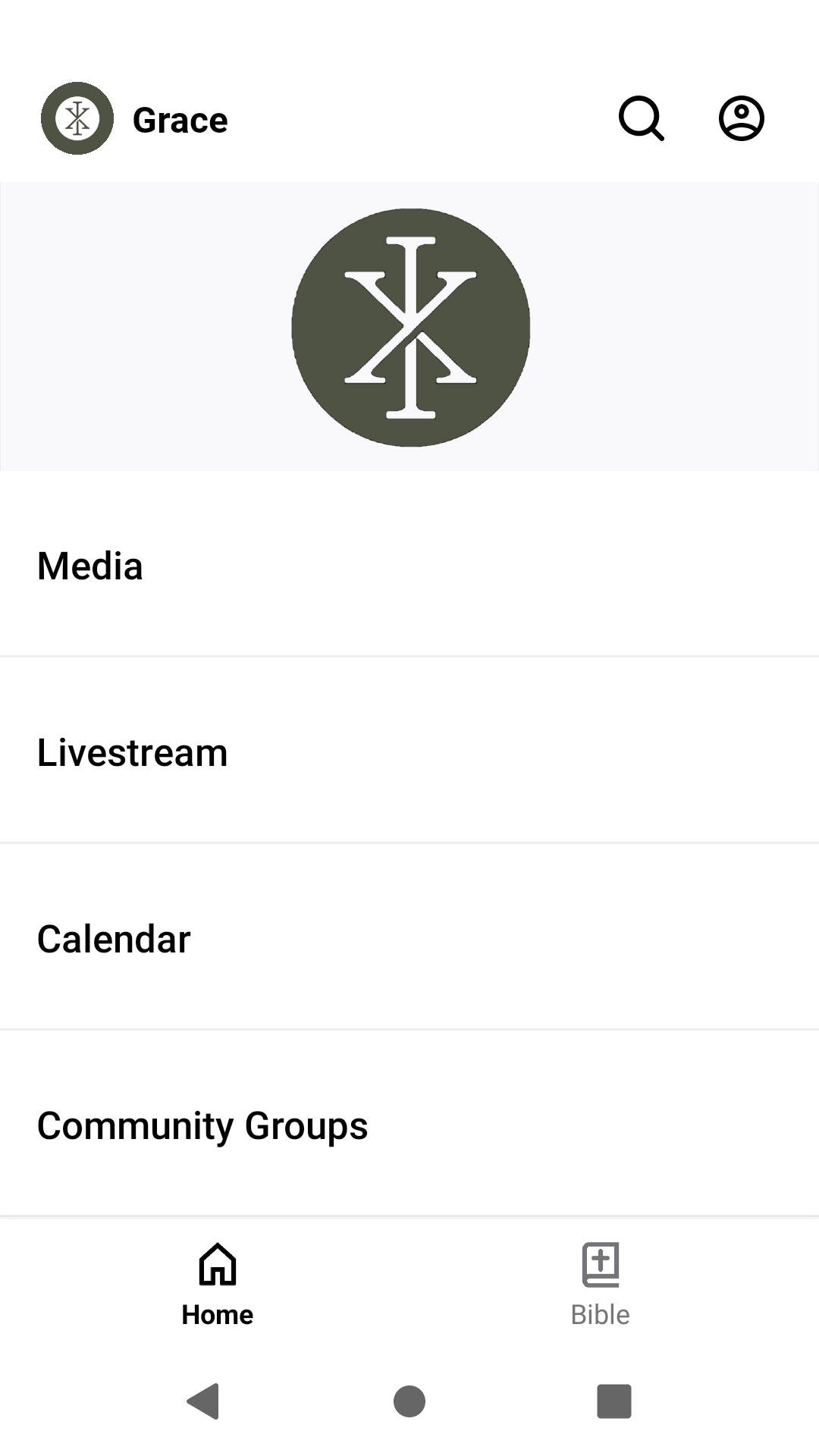Image resolution: width=819 pixels, height=1456 pixels.
Task: Open the account profile icon
Action: [741, 118]
